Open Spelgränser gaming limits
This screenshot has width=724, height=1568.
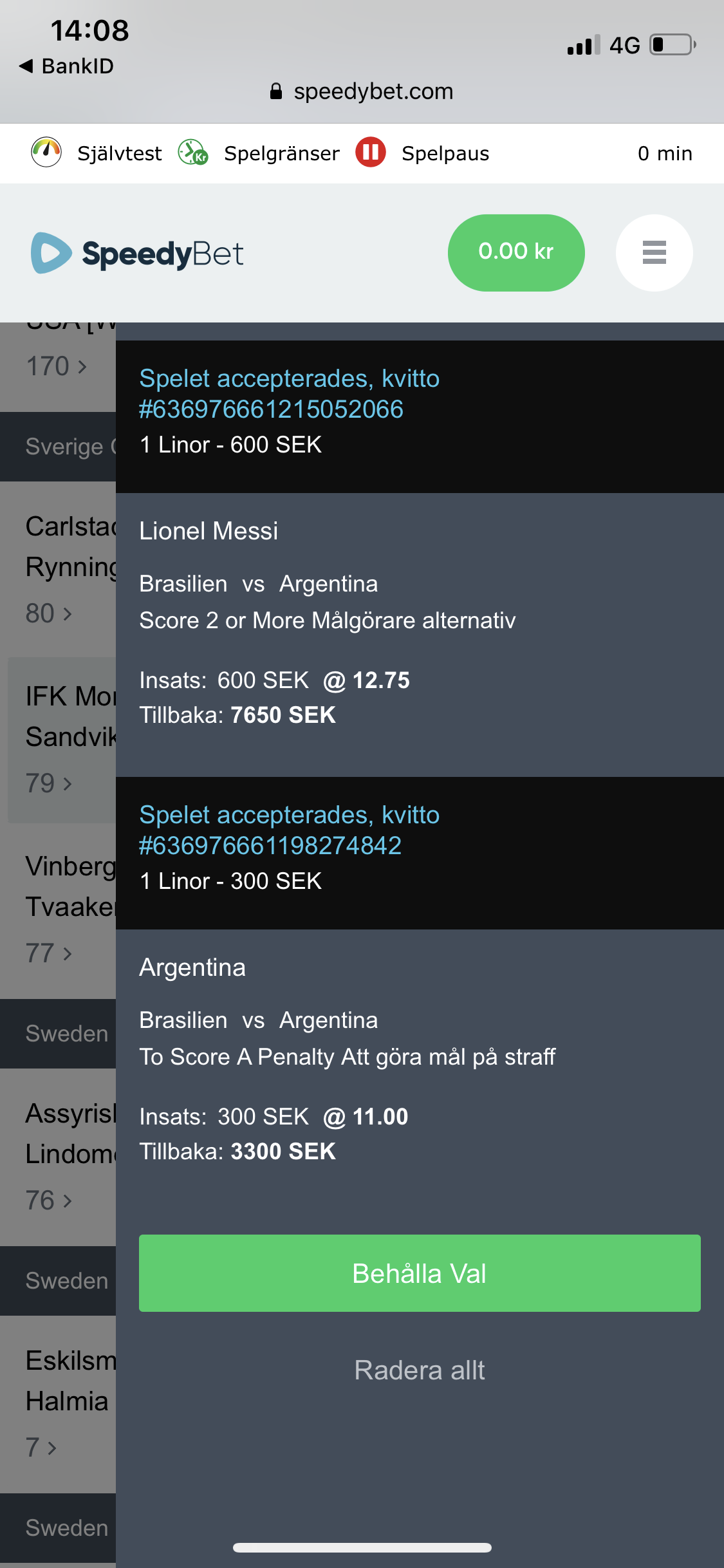259,153
